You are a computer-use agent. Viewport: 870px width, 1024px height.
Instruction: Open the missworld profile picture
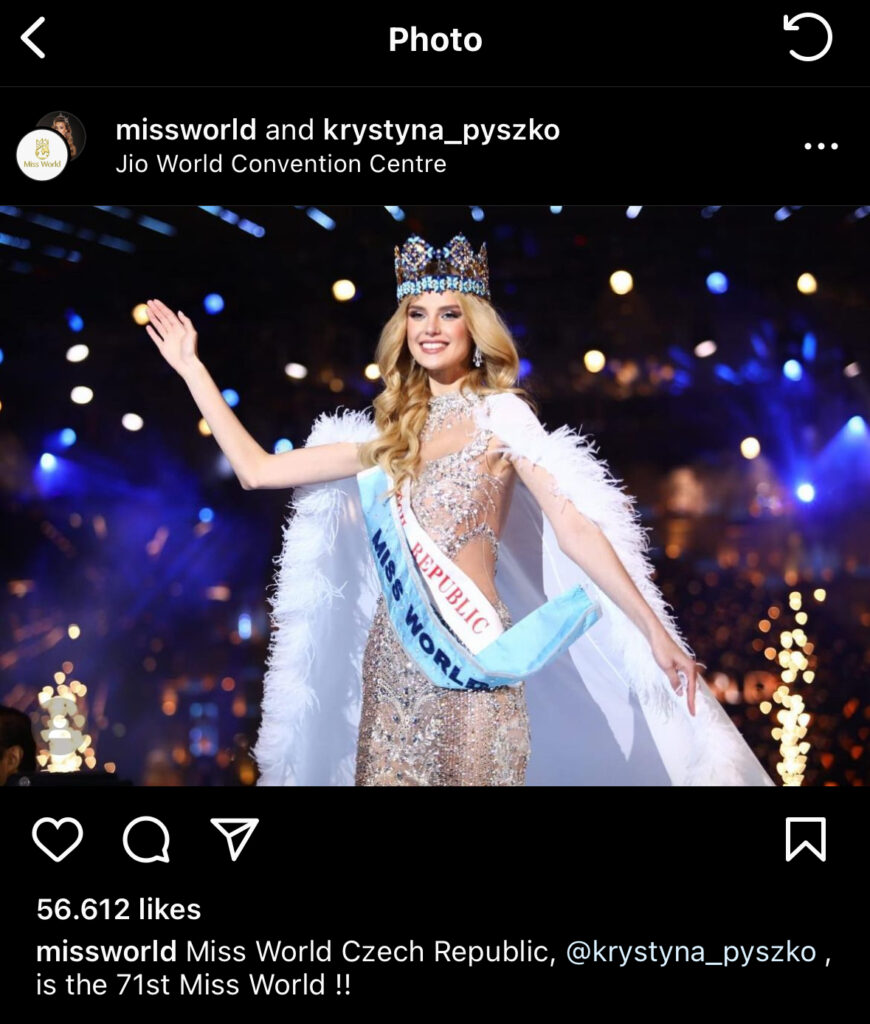tap(43, 154)
